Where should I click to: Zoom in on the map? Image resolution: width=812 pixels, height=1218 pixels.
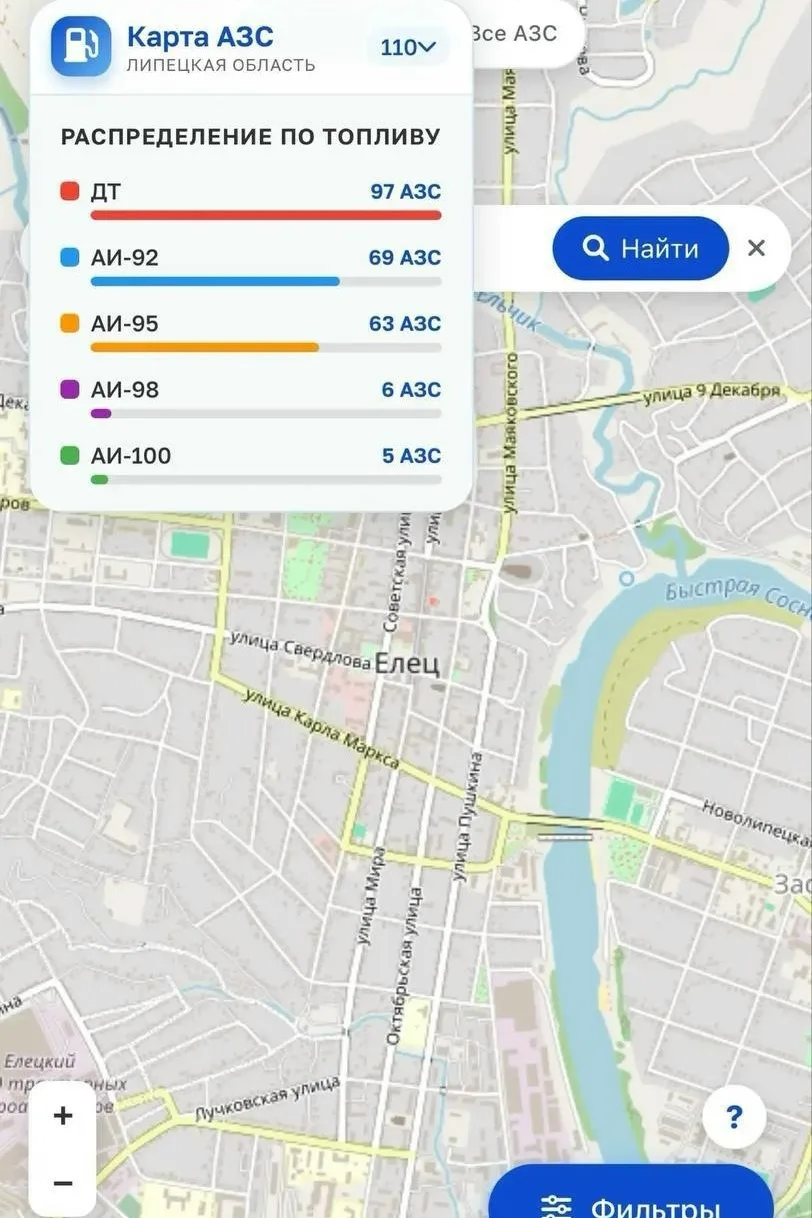tap(63, 1115)
